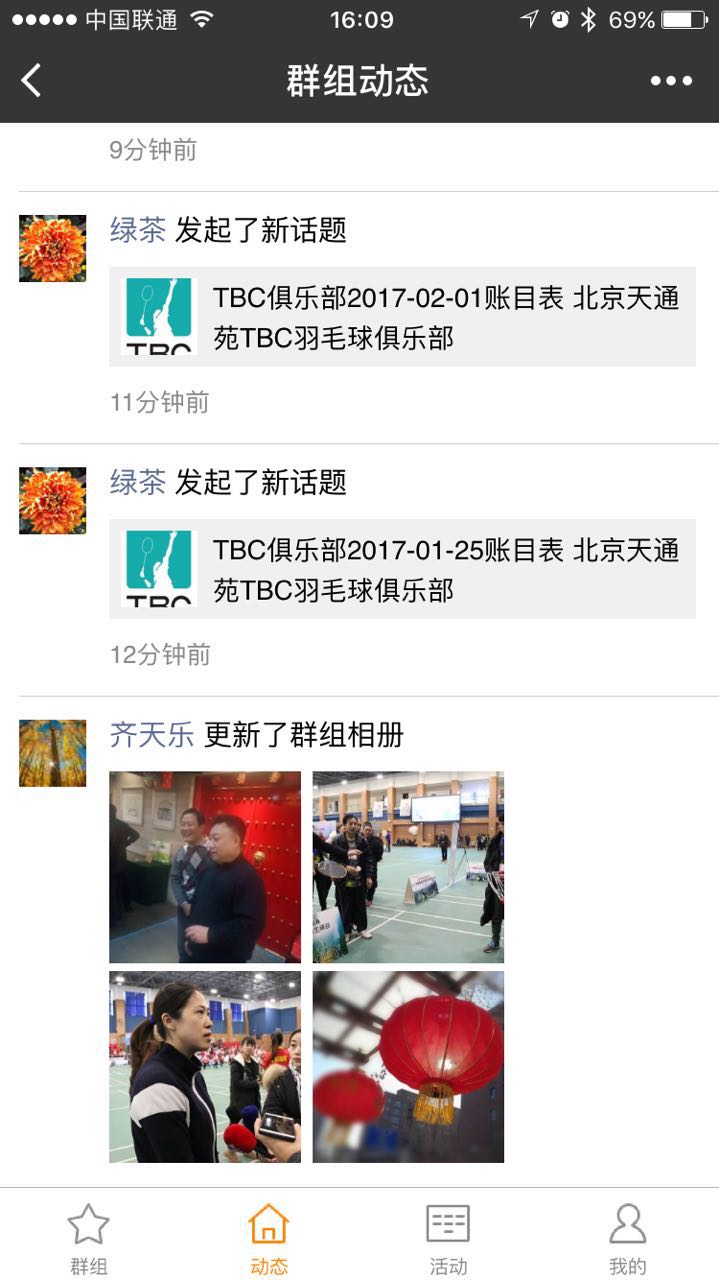Viewport: 719px width, 1280px height.
Task: Go back using the top-left arrow
Action: 31,81
